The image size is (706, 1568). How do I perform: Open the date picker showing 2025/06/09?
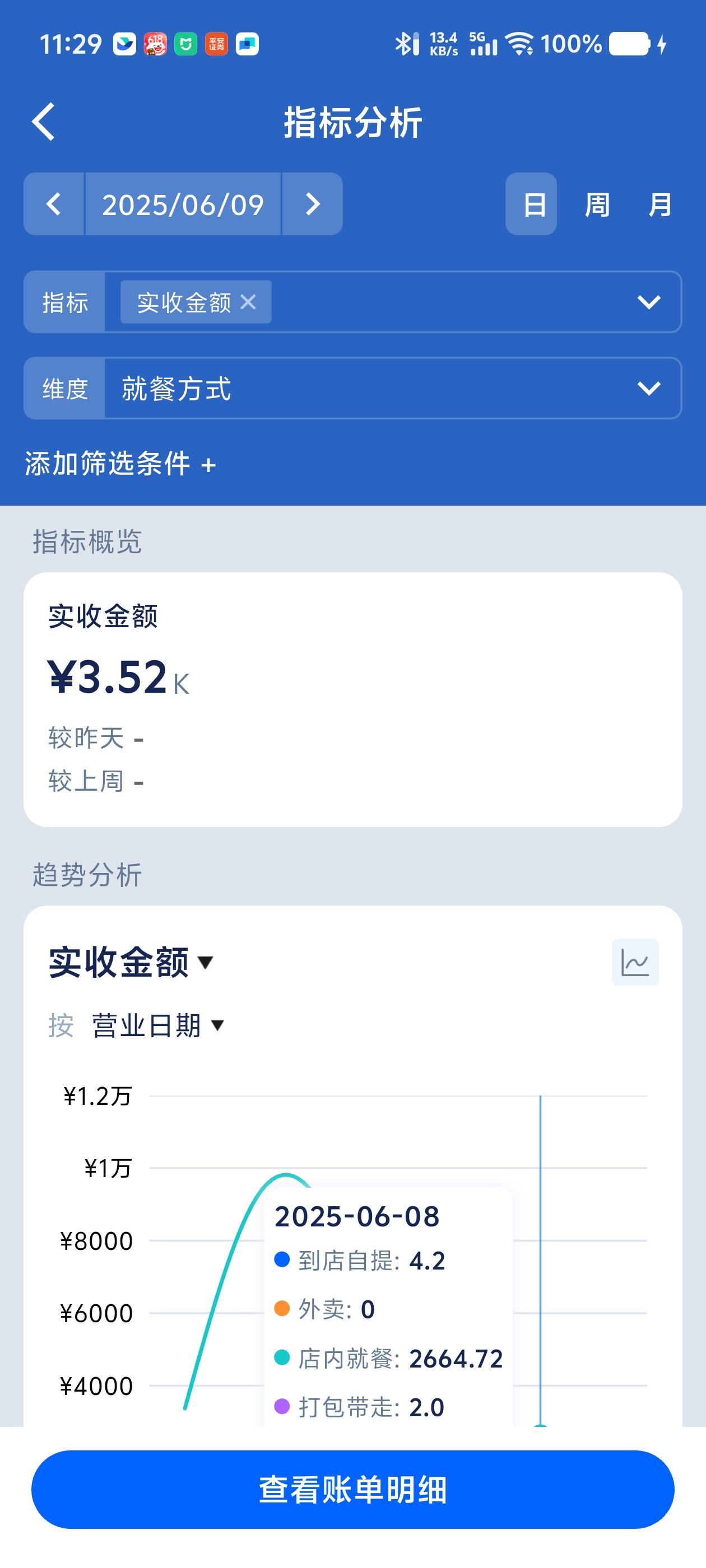(183, 204)
